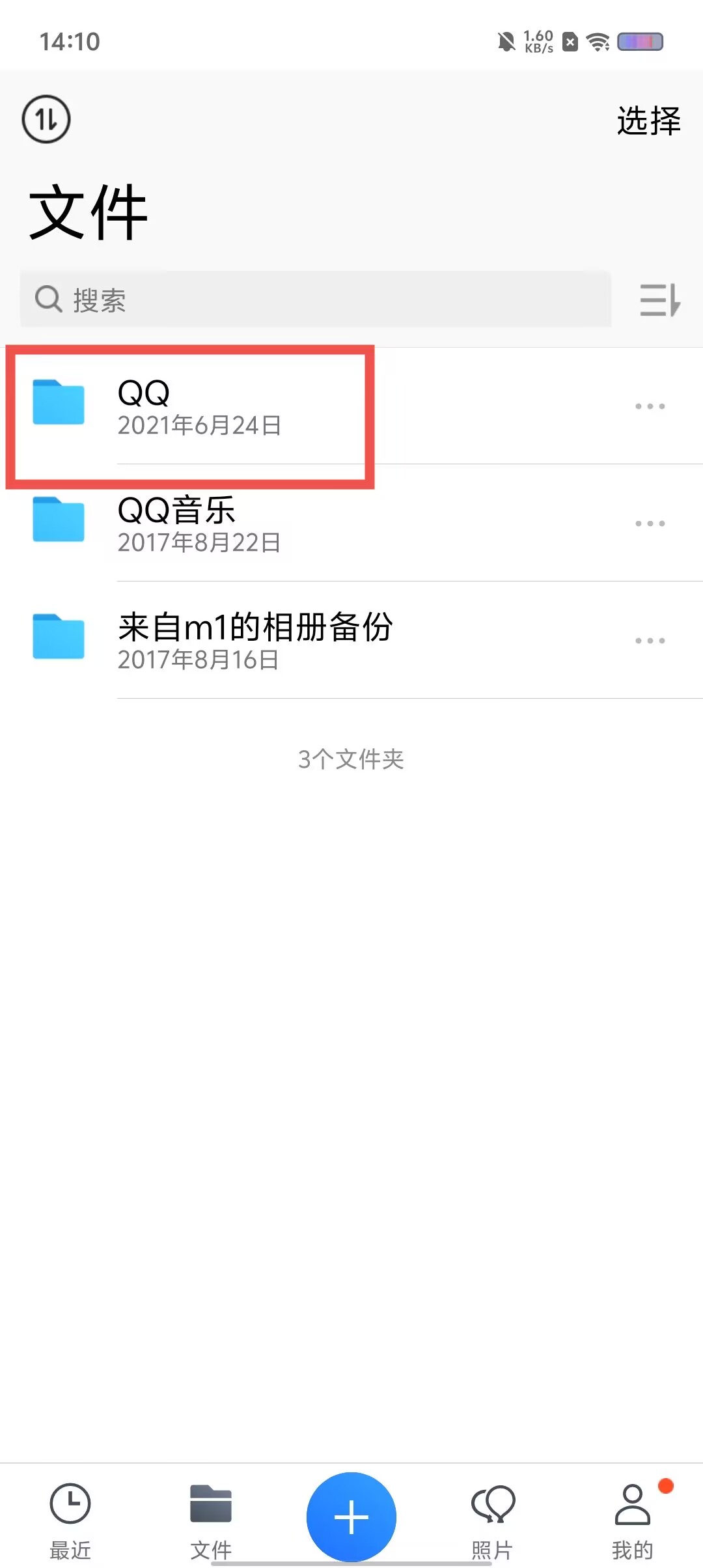Screen dimensions: 703x1568
Task: Tap 选择 to select files
Action: click(x=648, y=121)
